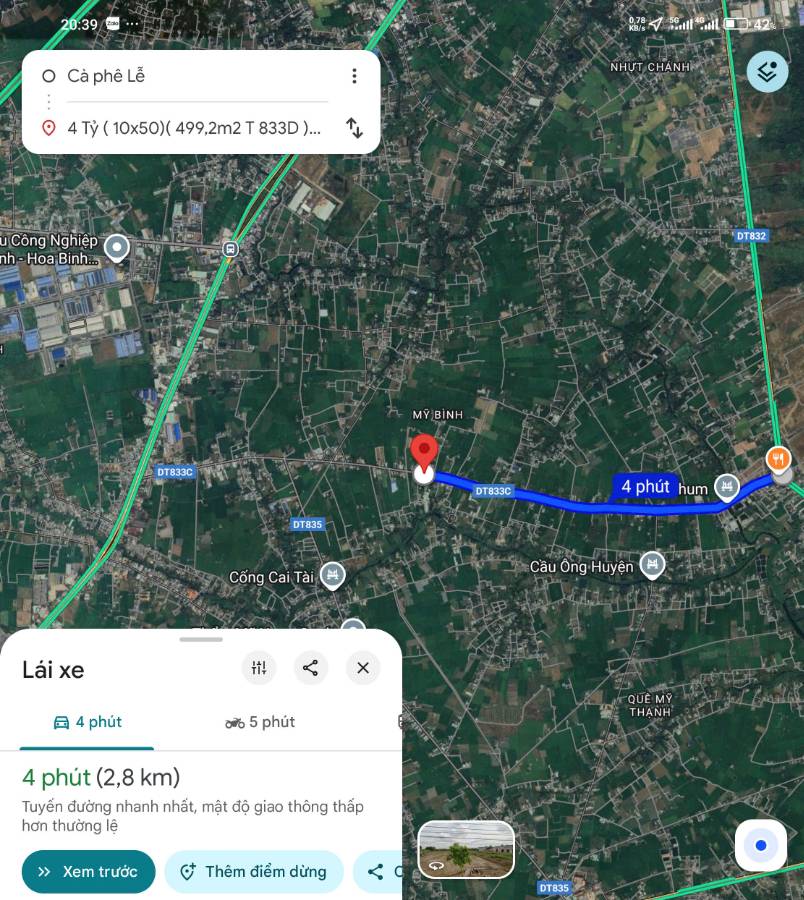Tap Thêm điểm dừng chip
The image size is (804, 900).
click(254, 872)
